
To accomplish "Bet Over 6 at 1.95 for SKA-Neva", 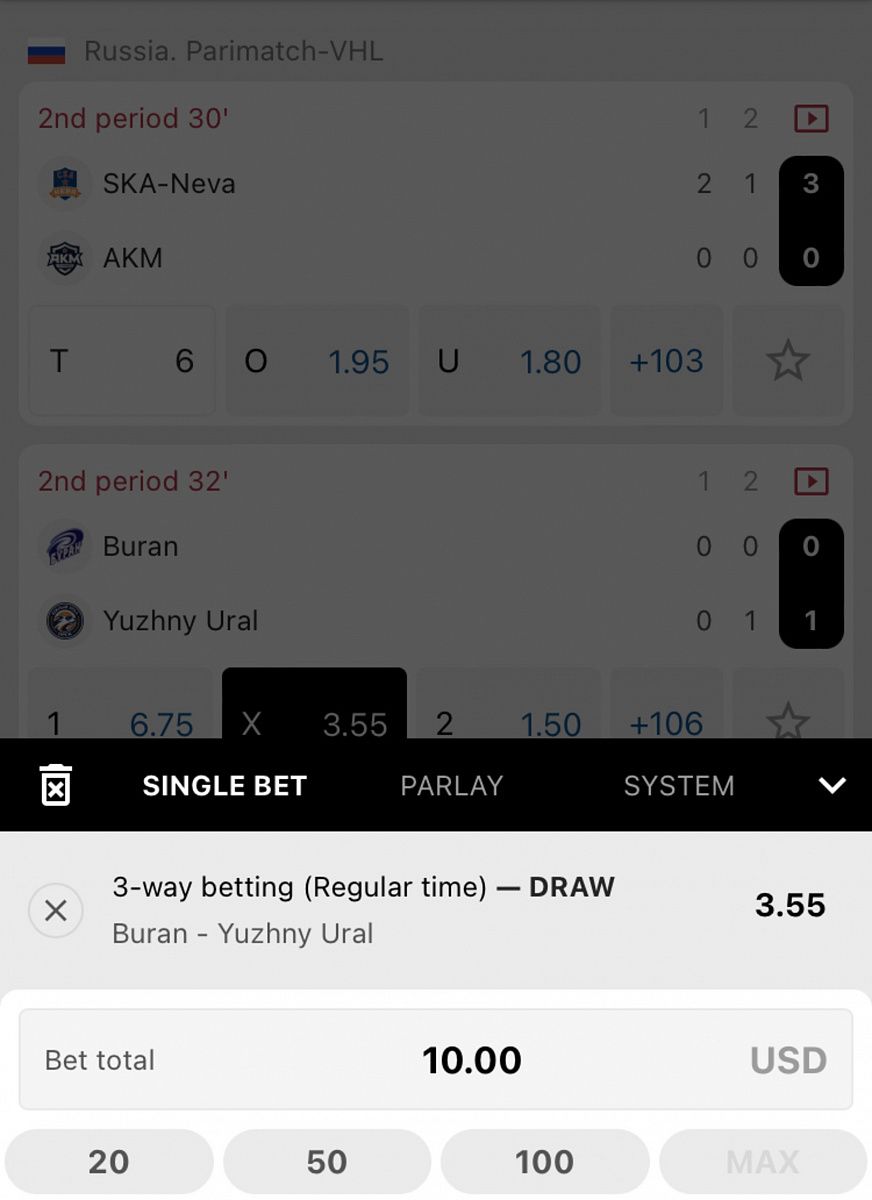I will 317,361.
